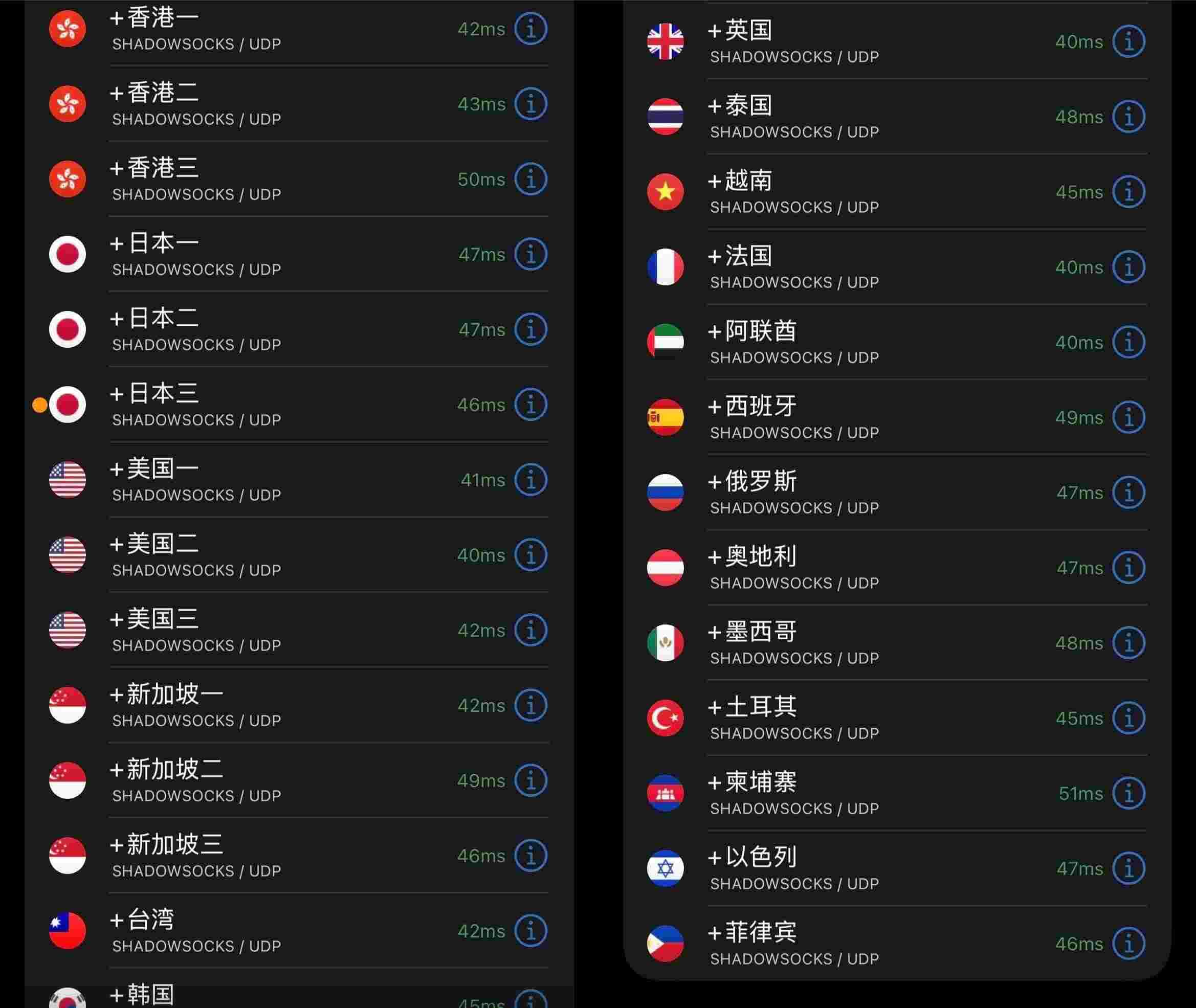This screenshot has width=1196, height=1008.
Task: Show info for +菲律宾
Action: click(x=1128, y=944)
